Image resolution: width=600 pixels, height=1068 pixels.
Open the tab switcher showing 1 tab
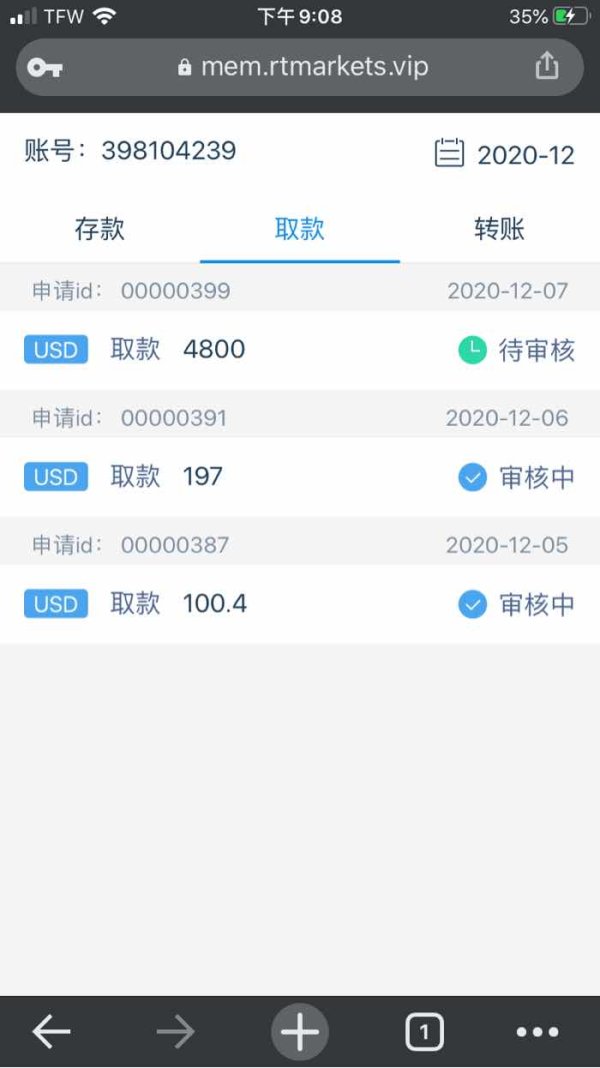tap(424, 1032)
